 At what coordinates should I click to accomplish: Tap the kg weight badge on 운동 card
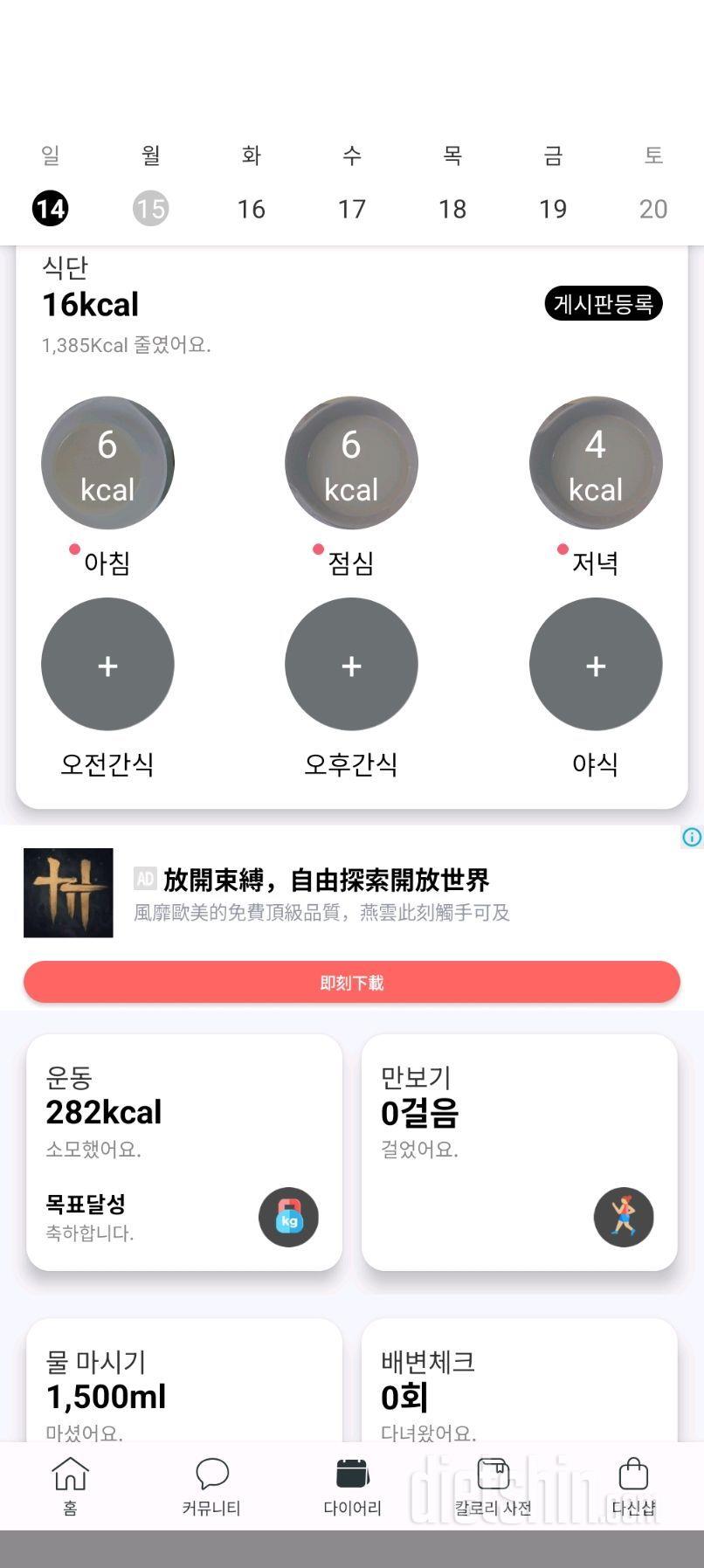[288, 1217]
